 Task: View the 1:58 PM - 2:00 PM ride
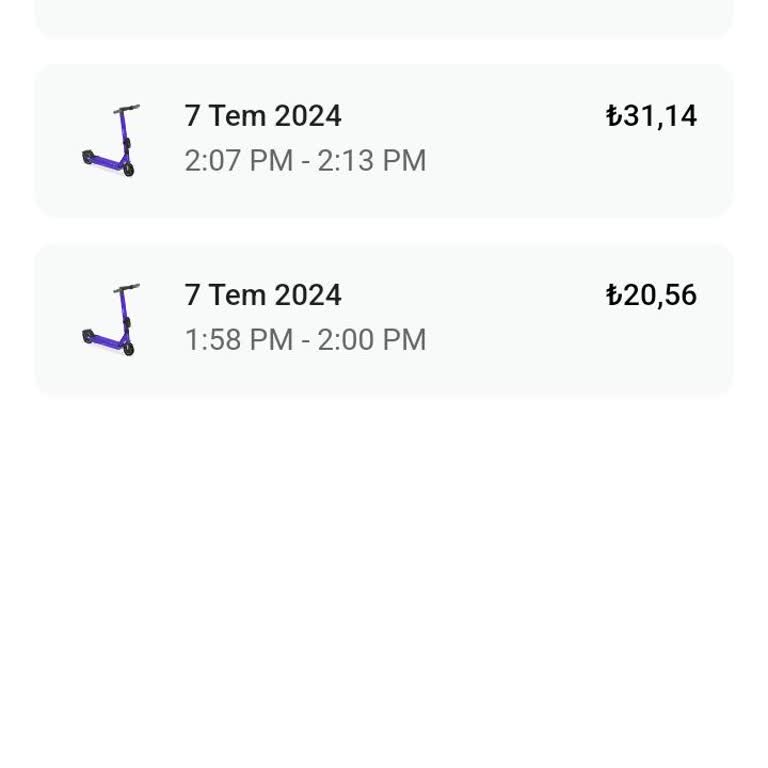click(x=384, y=319)
